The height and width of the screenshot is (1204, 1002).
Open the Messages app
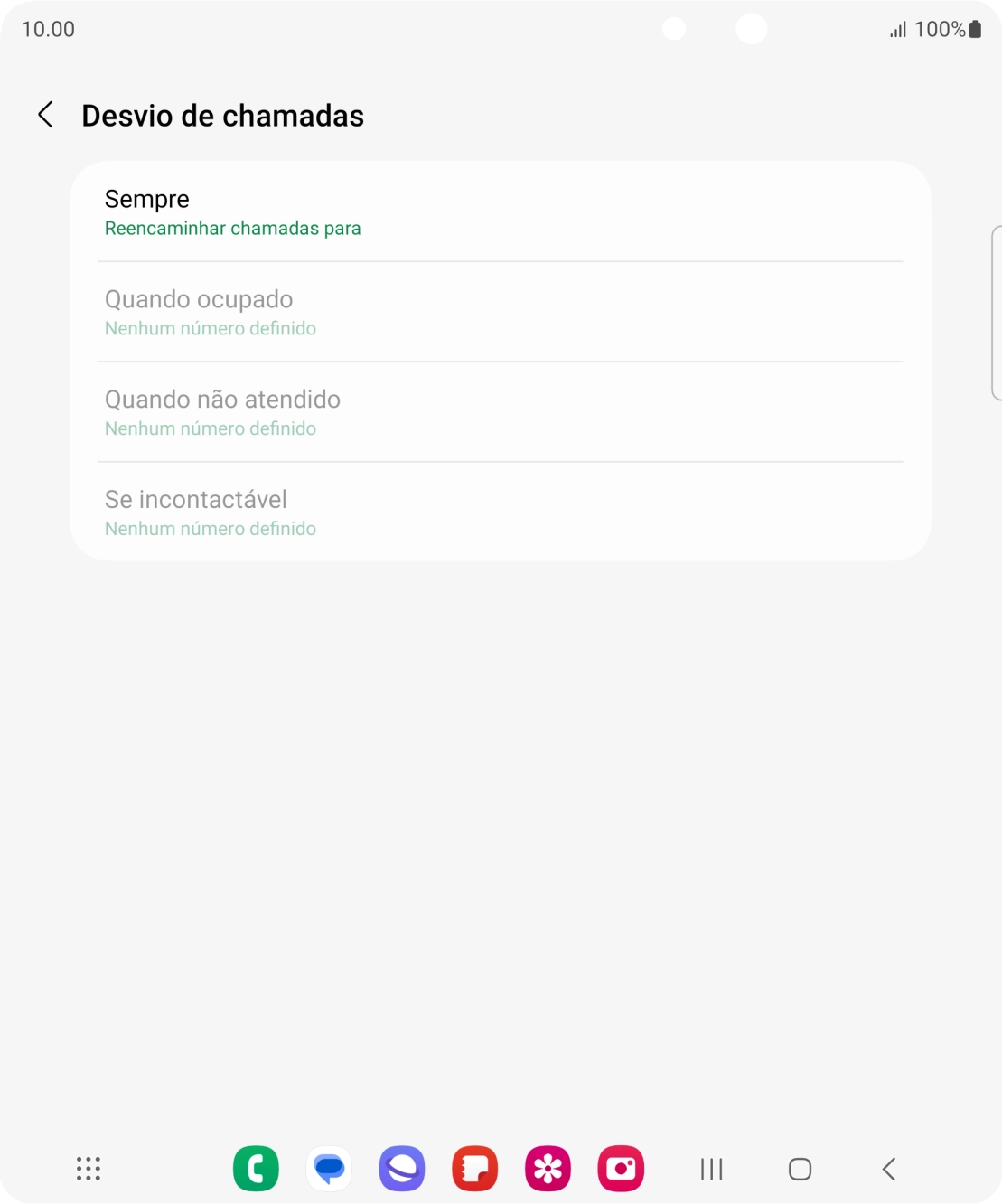point(329,1168)
